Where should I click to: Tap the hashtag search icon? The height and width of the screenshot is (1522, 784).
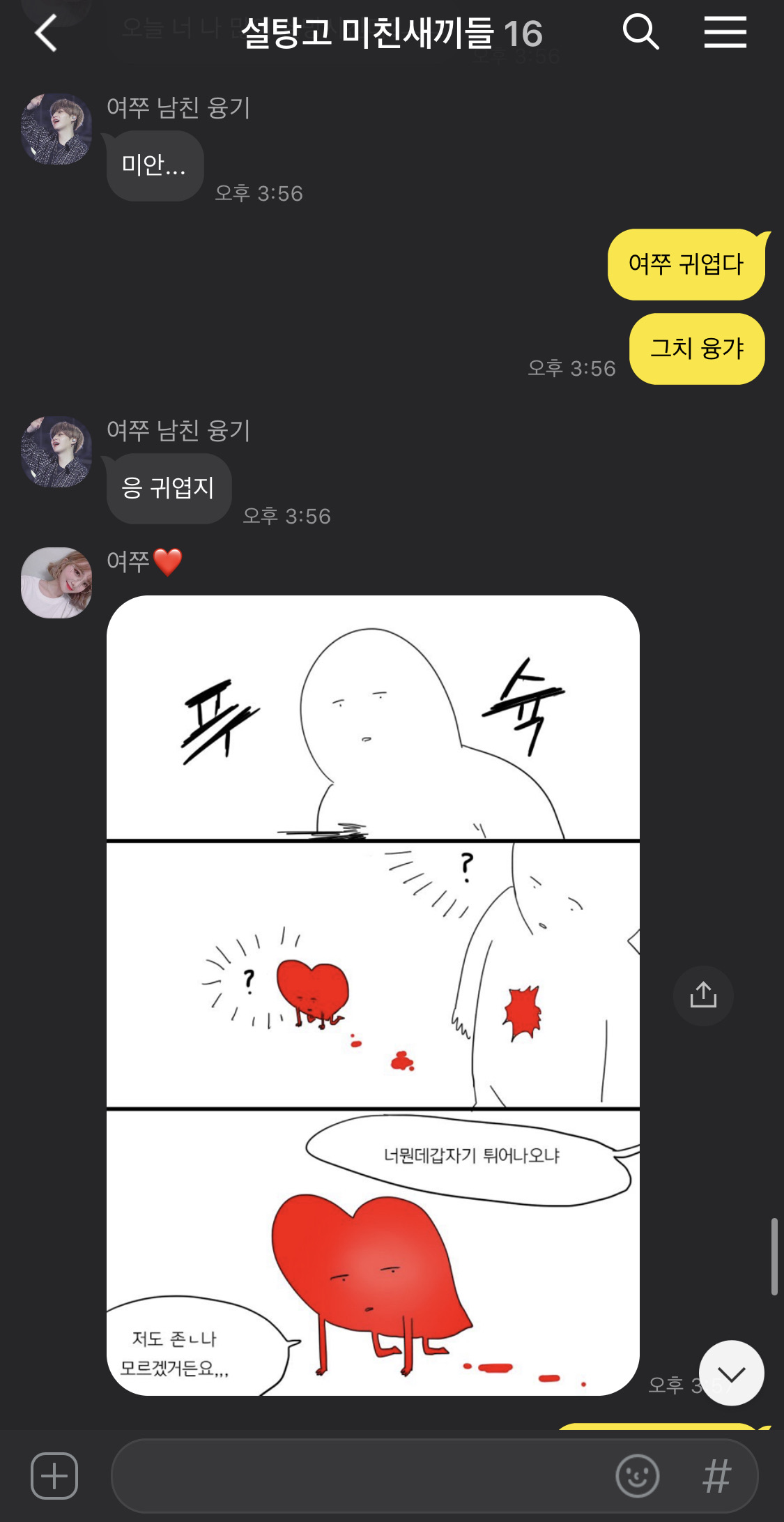coord(716,1475)
